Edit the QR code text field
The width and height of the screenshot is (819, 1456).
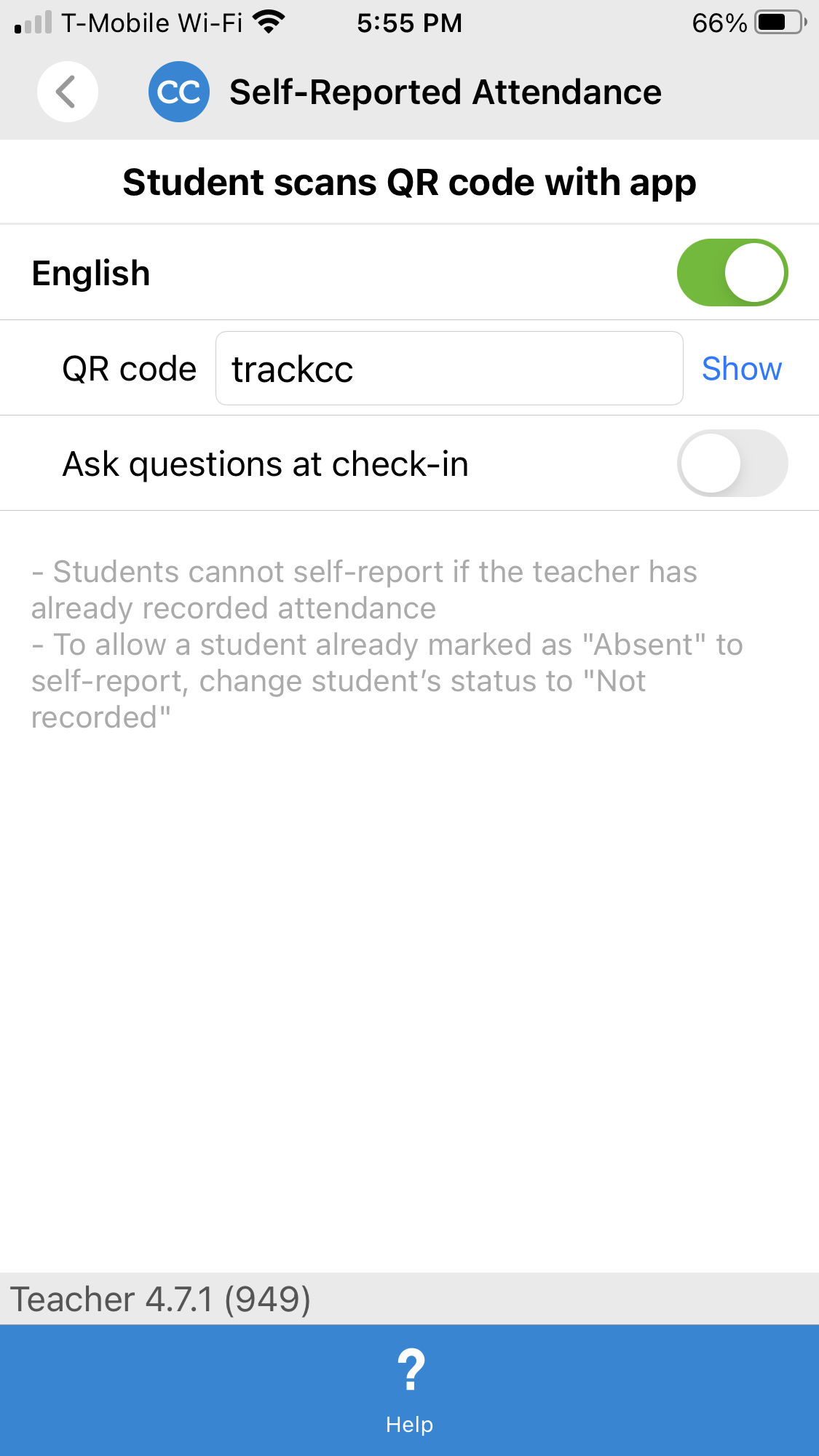(449, 368)
